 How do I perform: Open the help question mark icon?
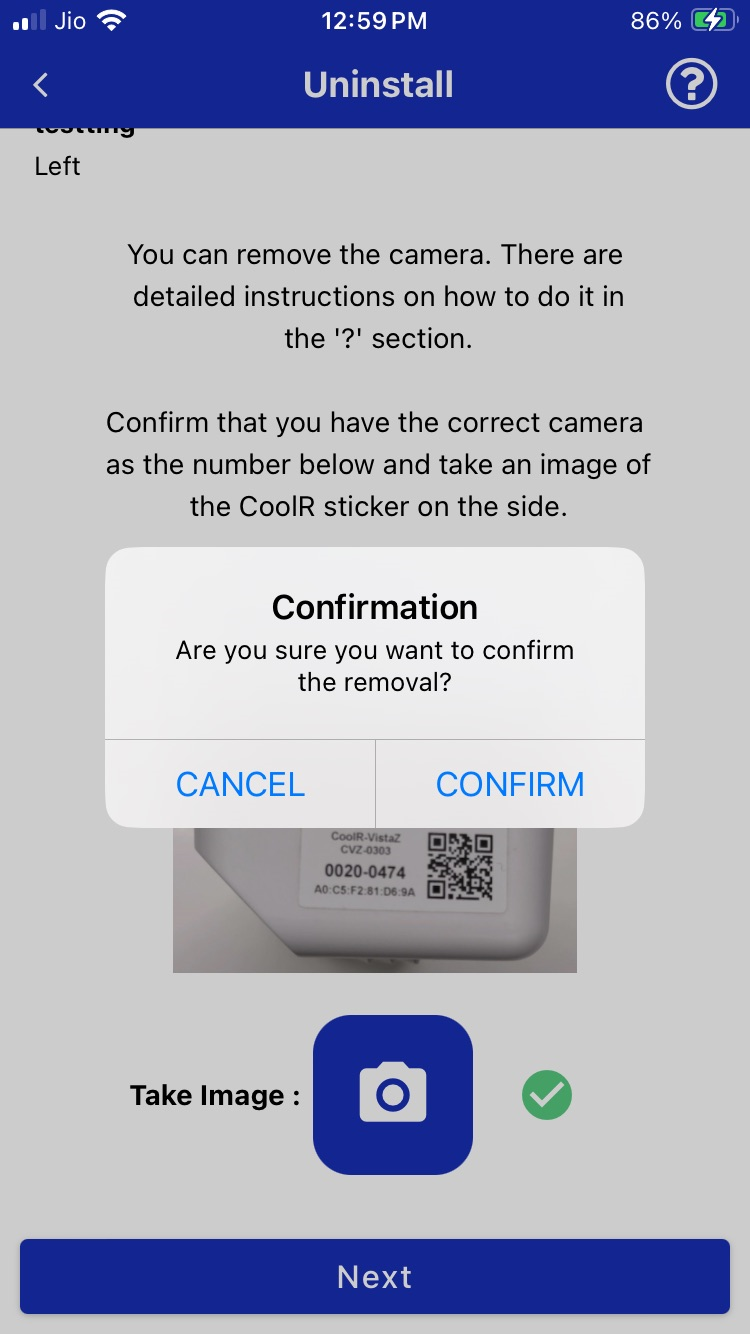point(691,85)
